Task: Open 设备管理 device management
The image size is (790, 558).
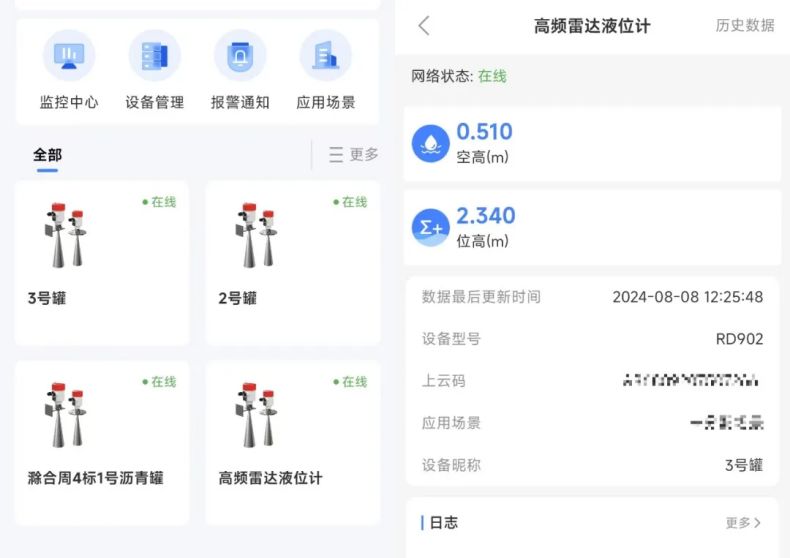Action: point(155,70)
